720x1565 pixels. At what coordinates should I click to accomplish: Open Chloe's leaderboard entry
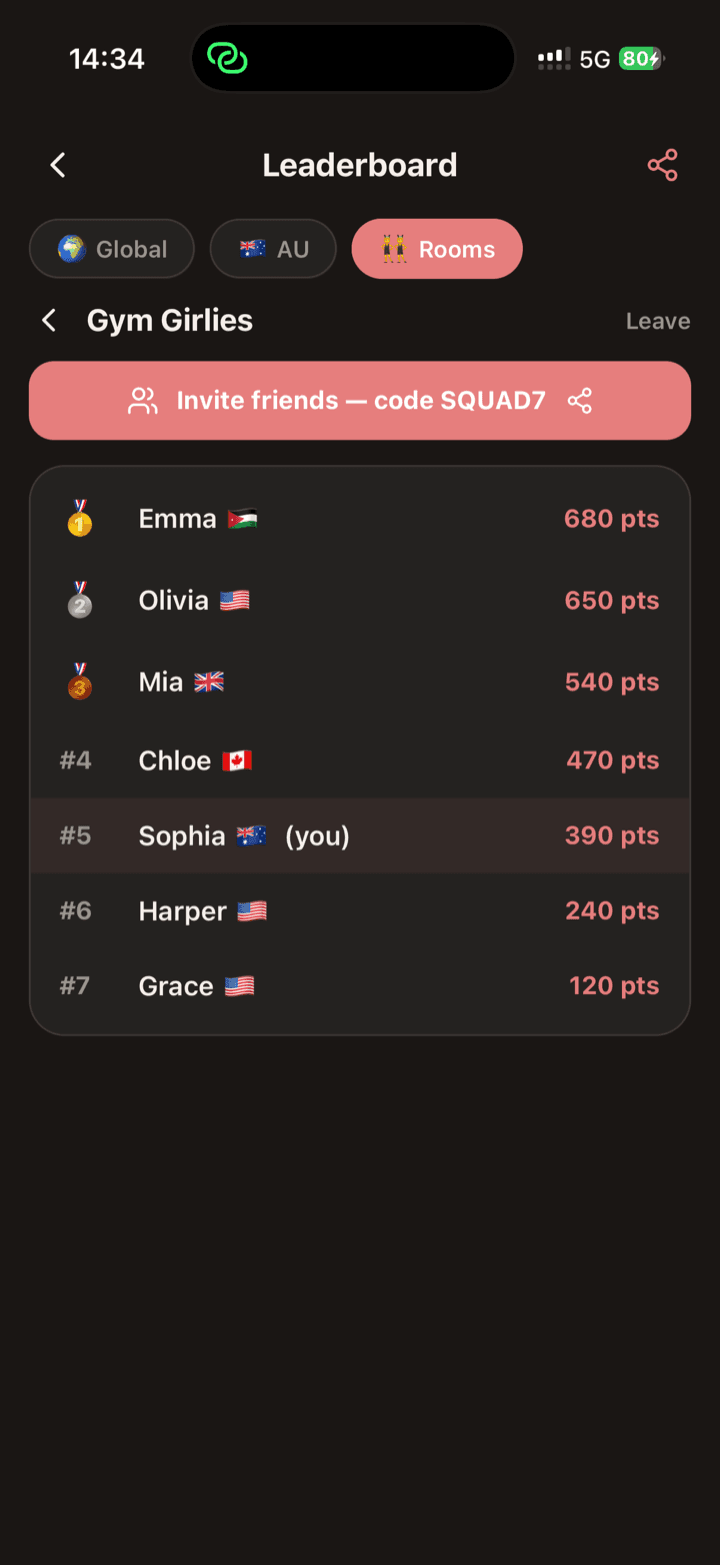[360, 760]
